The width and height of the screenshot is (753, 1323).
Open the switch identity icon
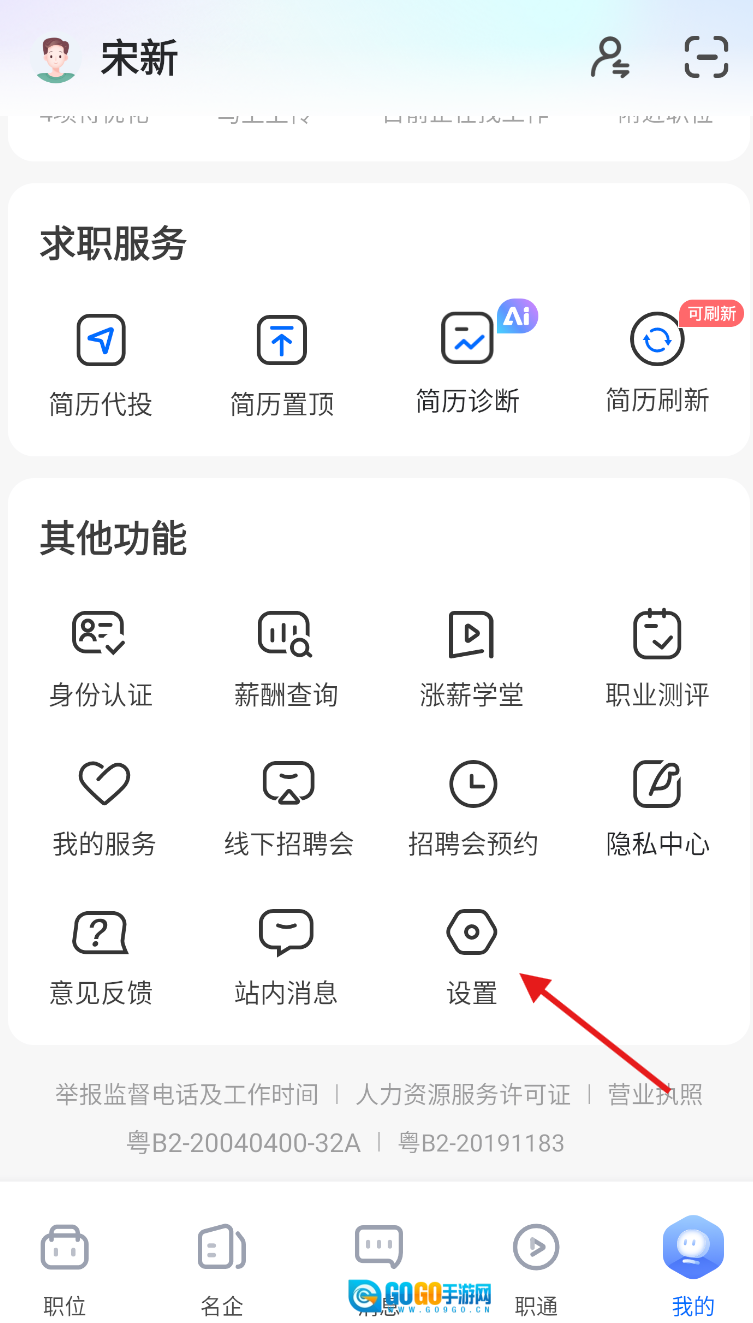pyautogui.click(x=610, y=58)
